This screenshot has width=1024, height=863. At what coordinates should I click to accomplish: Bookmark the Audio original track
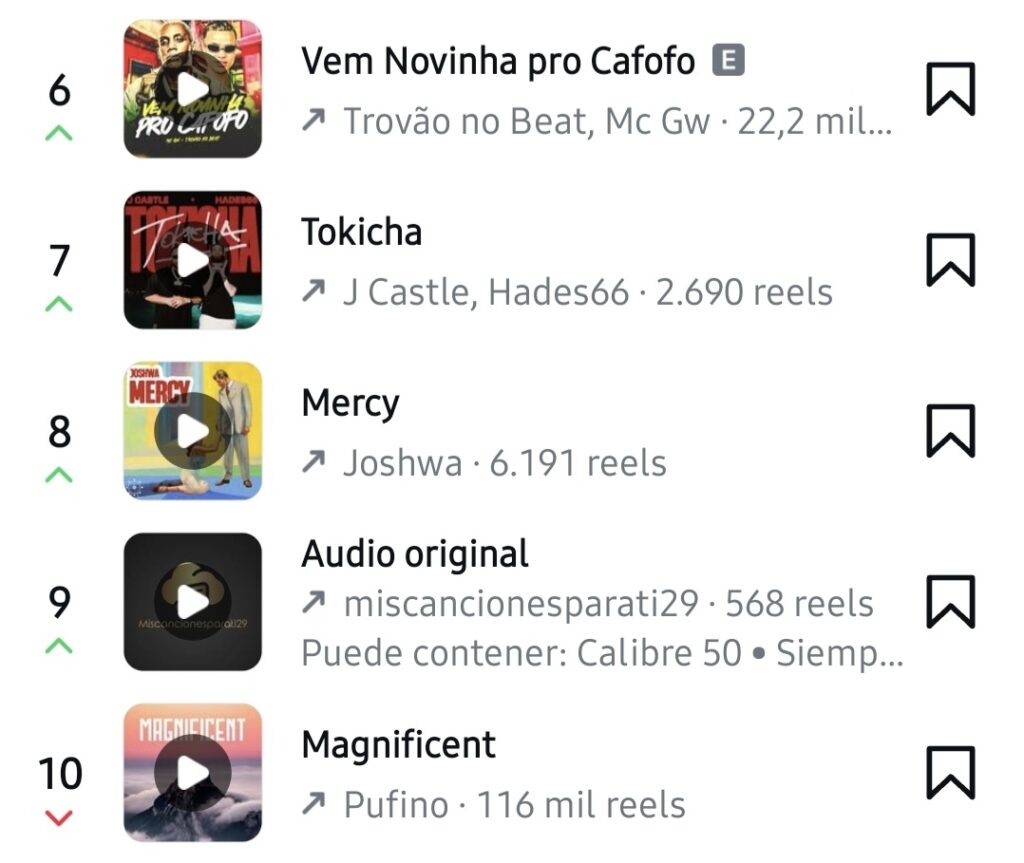(949, 602)
